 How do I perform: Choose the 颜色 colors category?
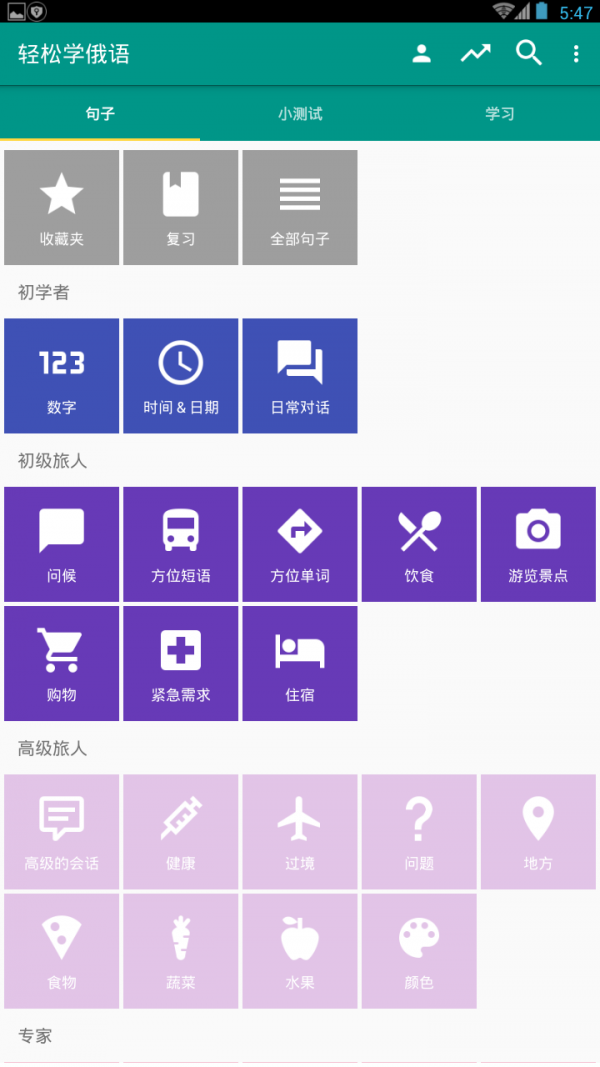tap(419, 951)
